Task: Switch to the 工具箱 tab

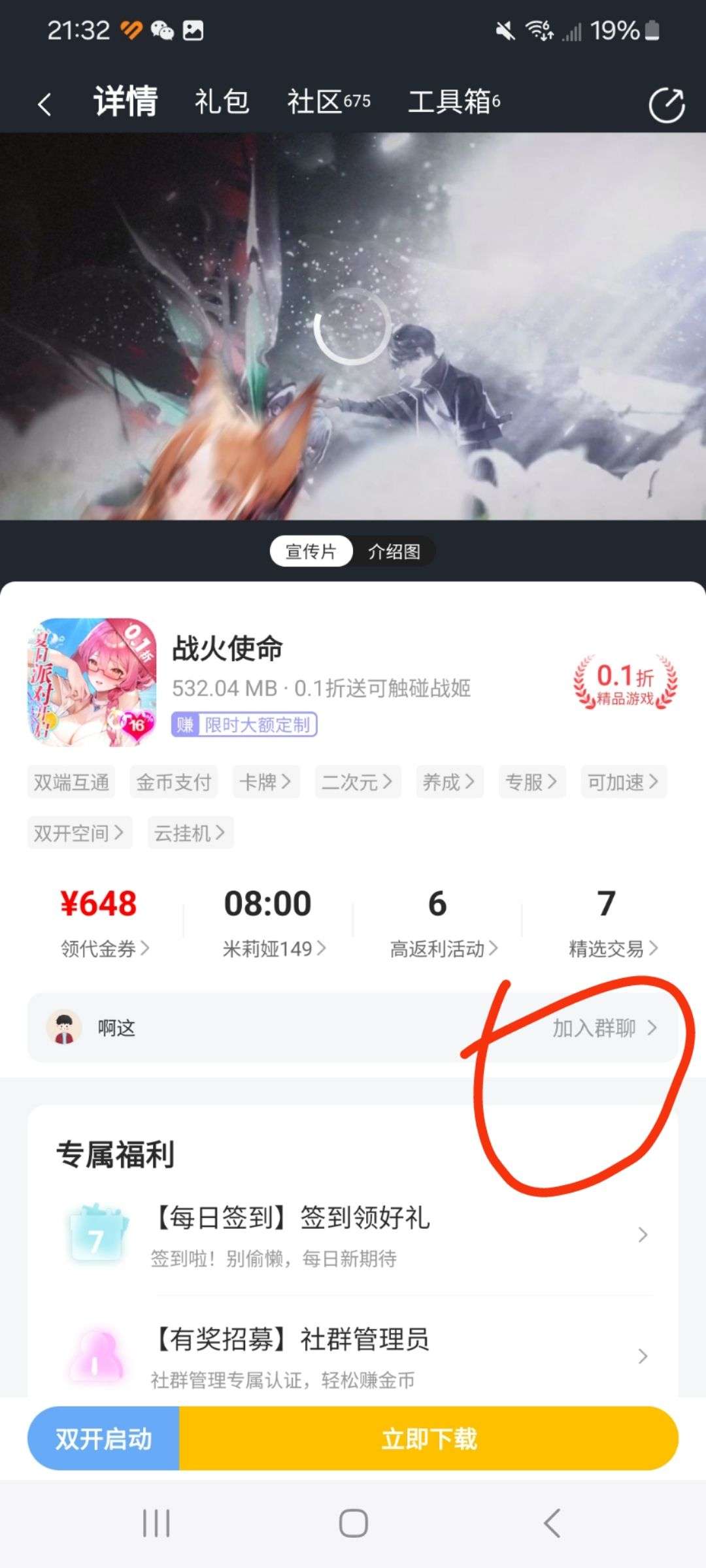Action: pyautogui.click(x=454, y=102)
